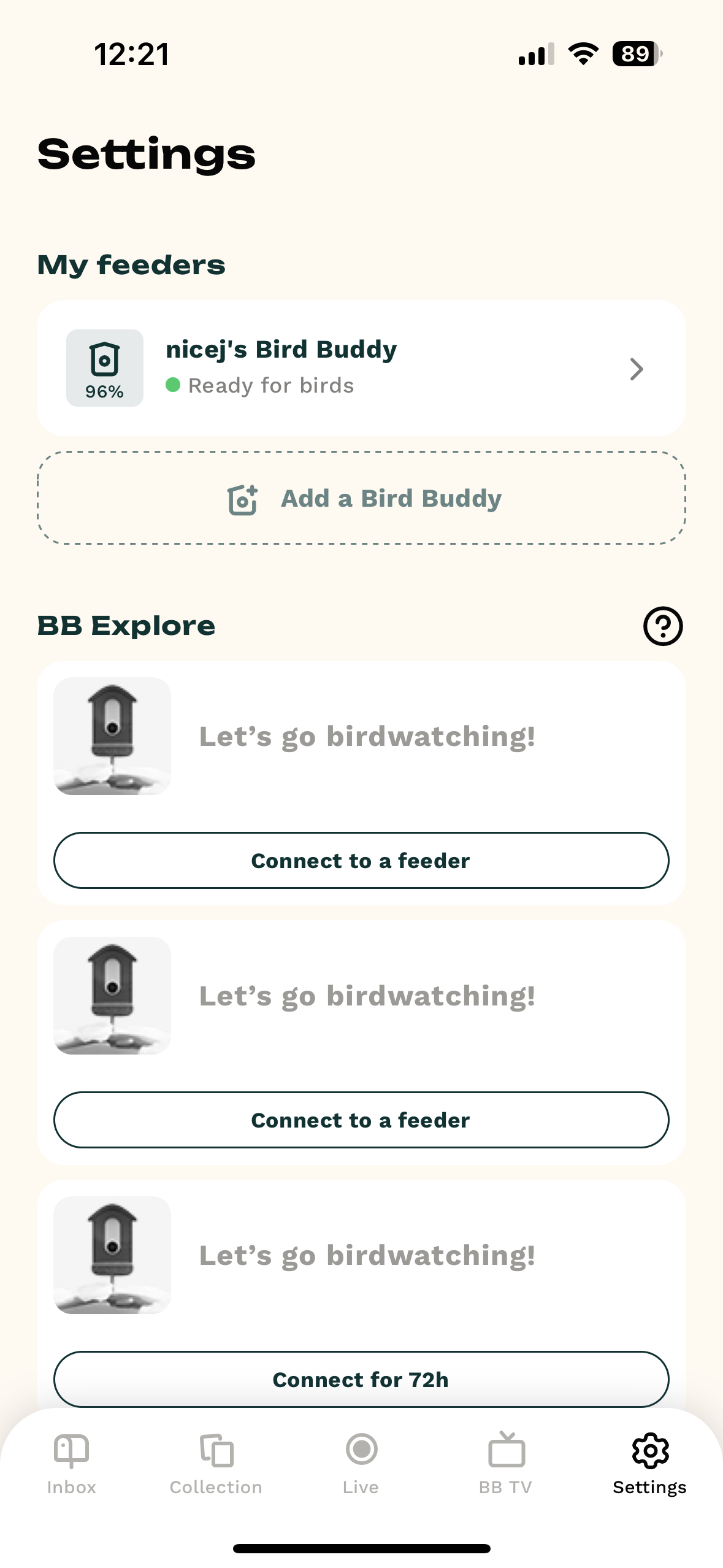Image resolution: width=723 pixels, height=1568 pixels.
Task: Select the third BB Explore feeder thumbnail
Action: click(113, 1255)
